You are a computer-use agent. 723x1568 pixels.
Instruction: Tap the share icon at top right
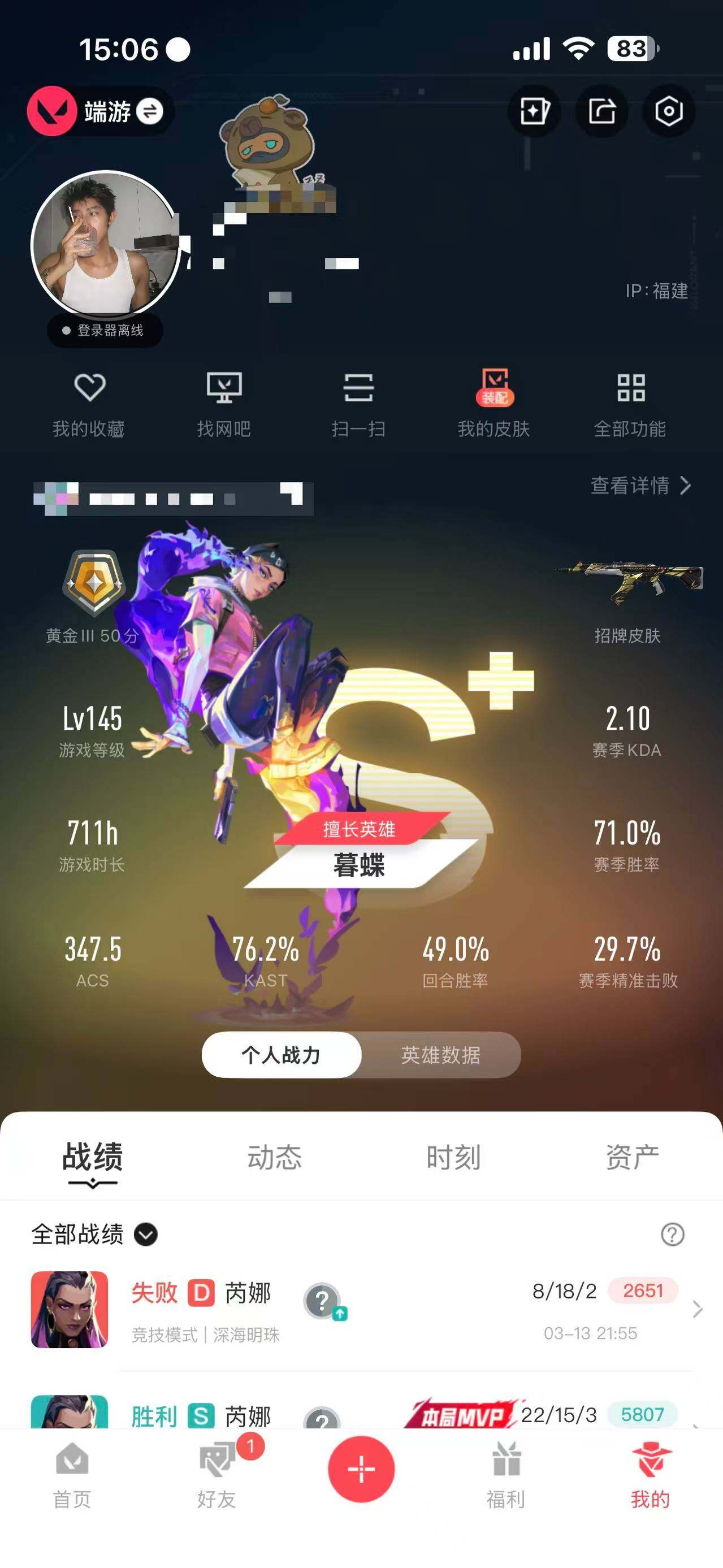[603, 111]
